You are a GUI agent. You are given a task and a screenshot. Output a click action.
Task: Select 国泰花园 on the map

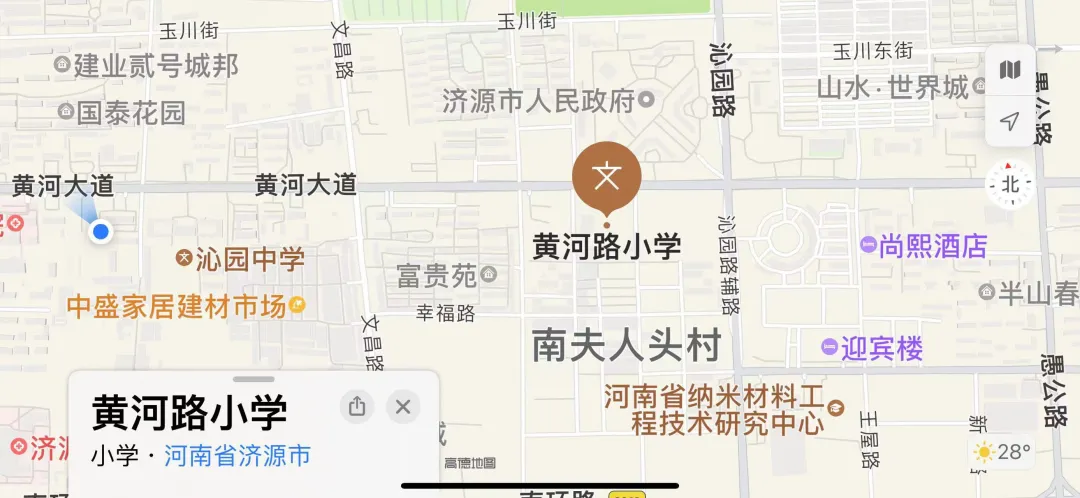coord(66,111)
